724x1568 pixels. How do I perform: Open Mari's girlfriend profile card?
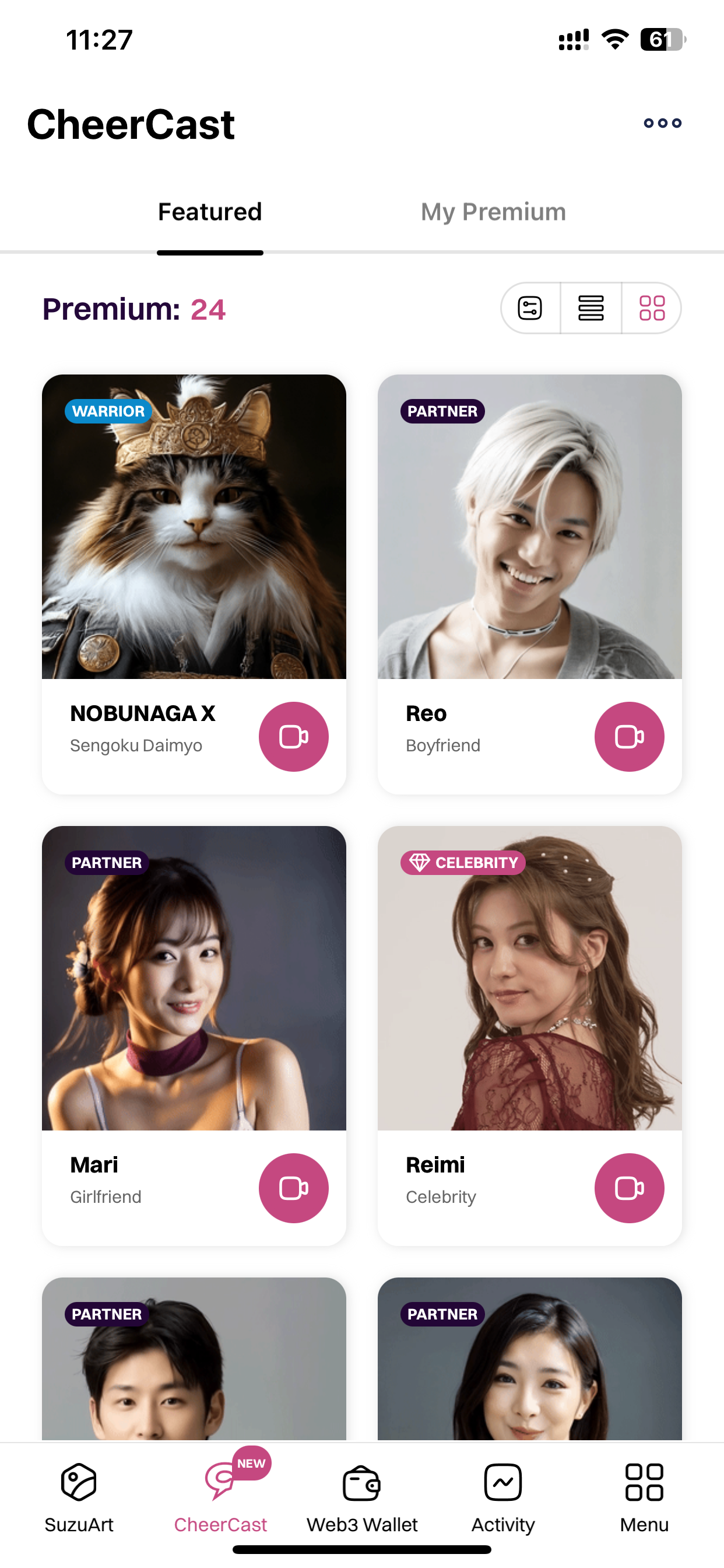pos(194,978)
